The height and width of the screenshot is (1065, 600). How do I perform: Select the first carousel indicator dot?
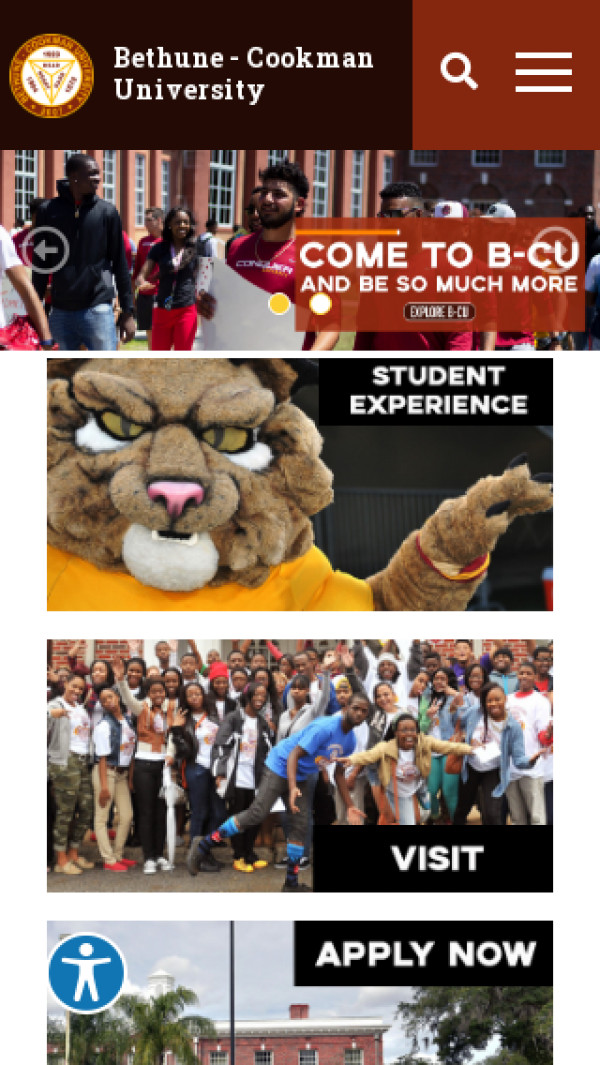(280, 303)
